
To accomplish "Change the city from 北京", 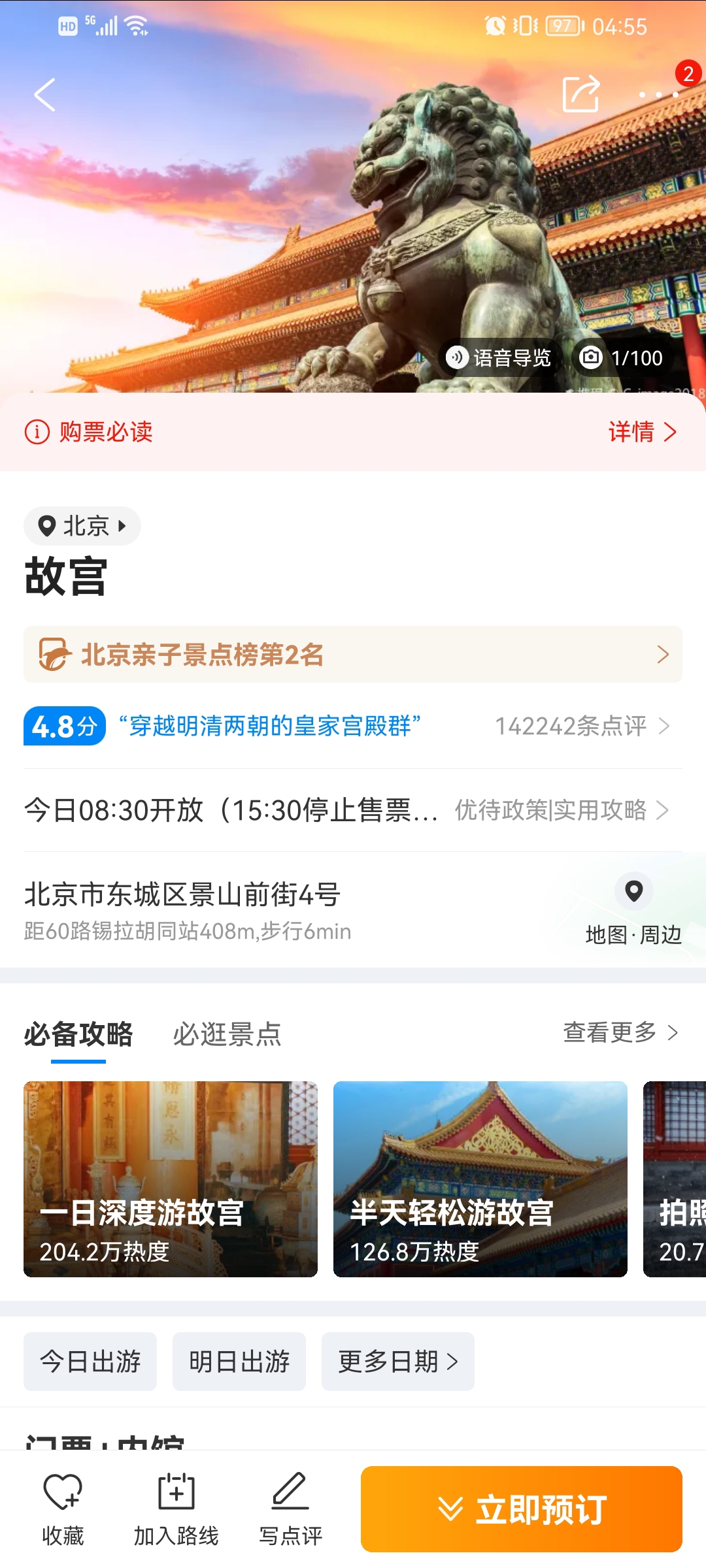I will [x=82, y=526].
